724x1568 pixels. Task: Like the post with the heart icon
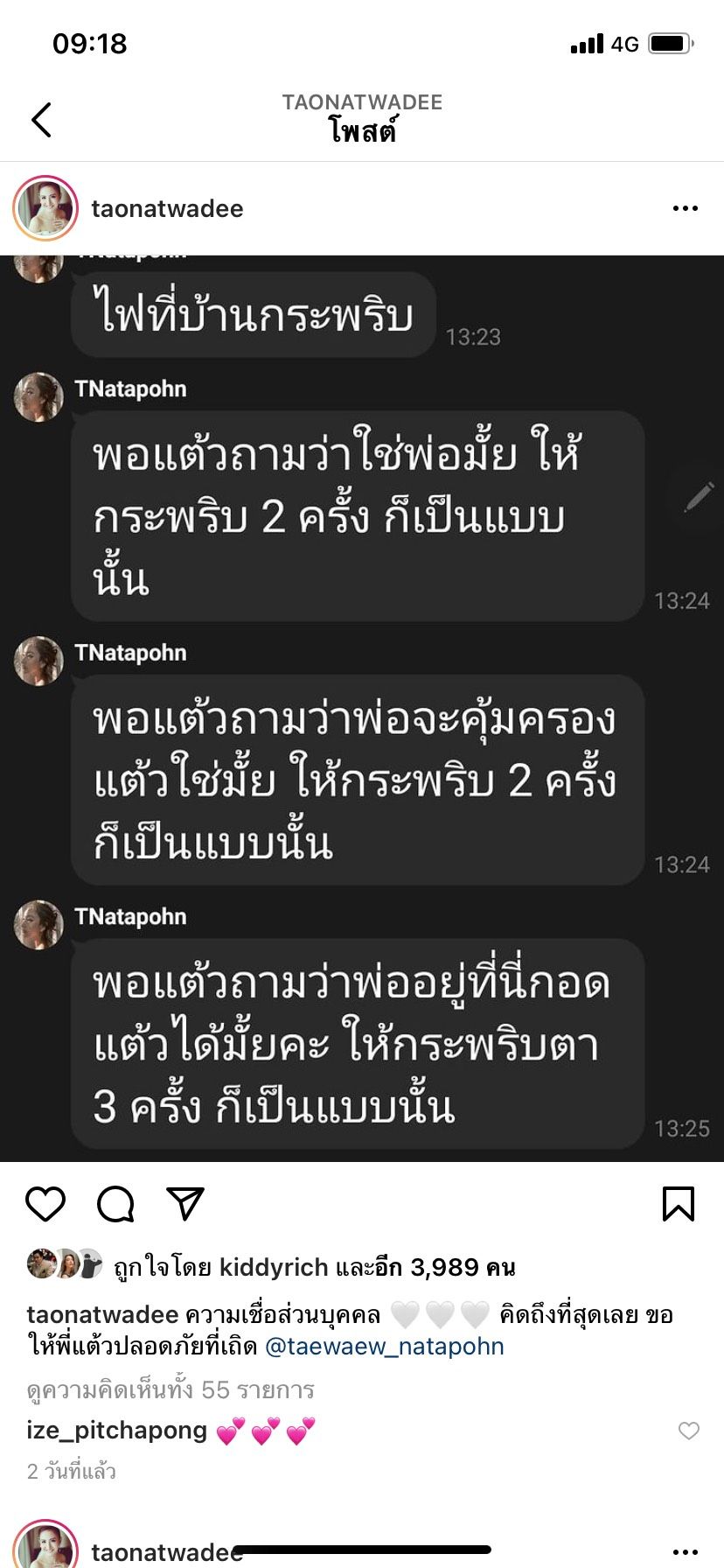(x=45, y=1204)
